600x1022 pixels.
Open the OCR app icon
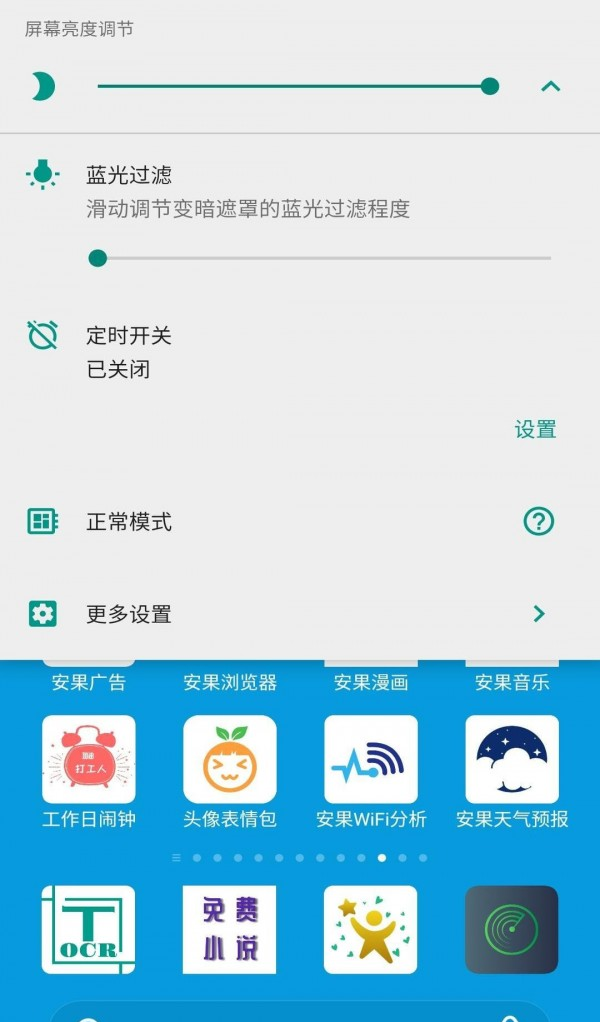88,929
